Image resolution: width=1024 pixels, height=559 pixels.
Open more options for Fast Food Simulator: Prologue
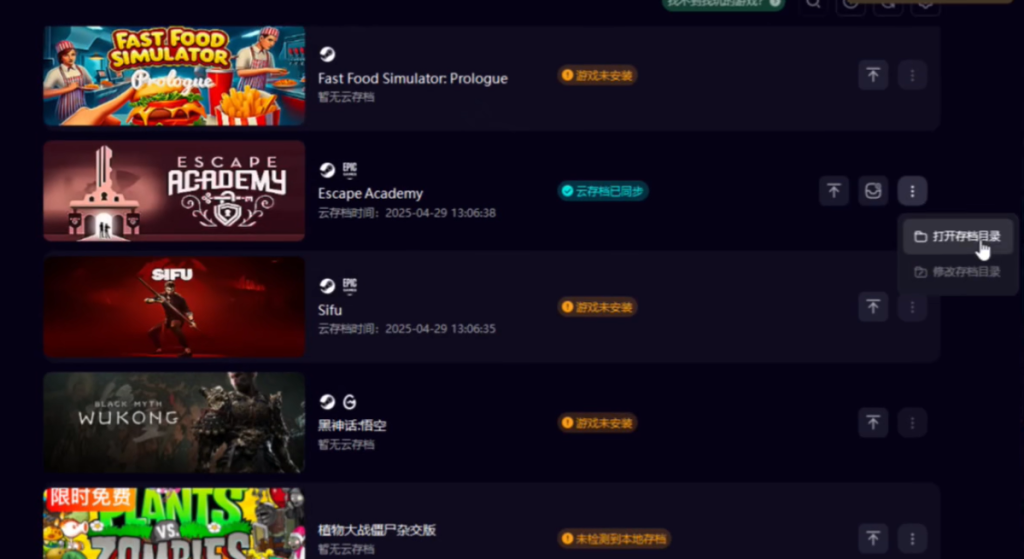click(912, 75)
